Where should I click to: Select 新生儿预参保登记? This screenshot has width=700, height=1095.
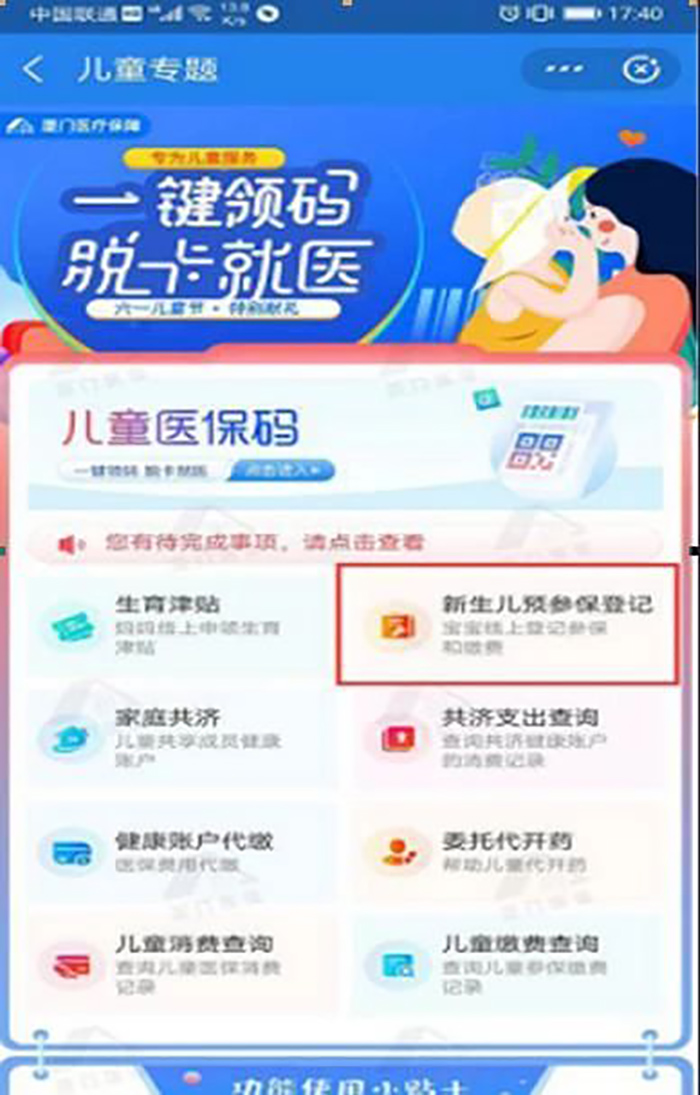[x=508, y=625]
